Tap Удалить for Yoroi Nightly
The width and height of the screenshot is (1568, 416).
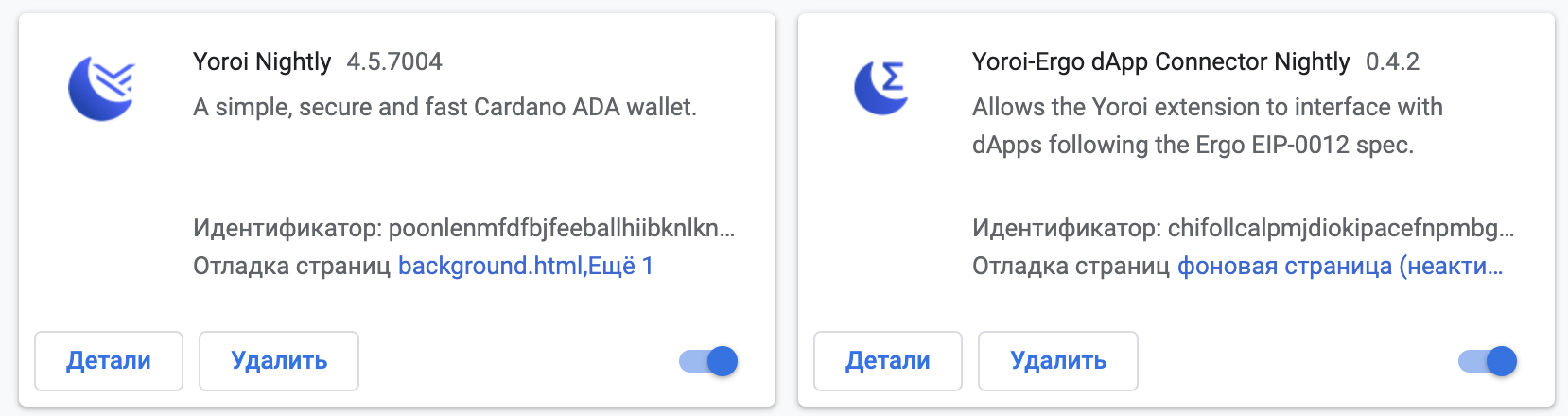(279, 360)
